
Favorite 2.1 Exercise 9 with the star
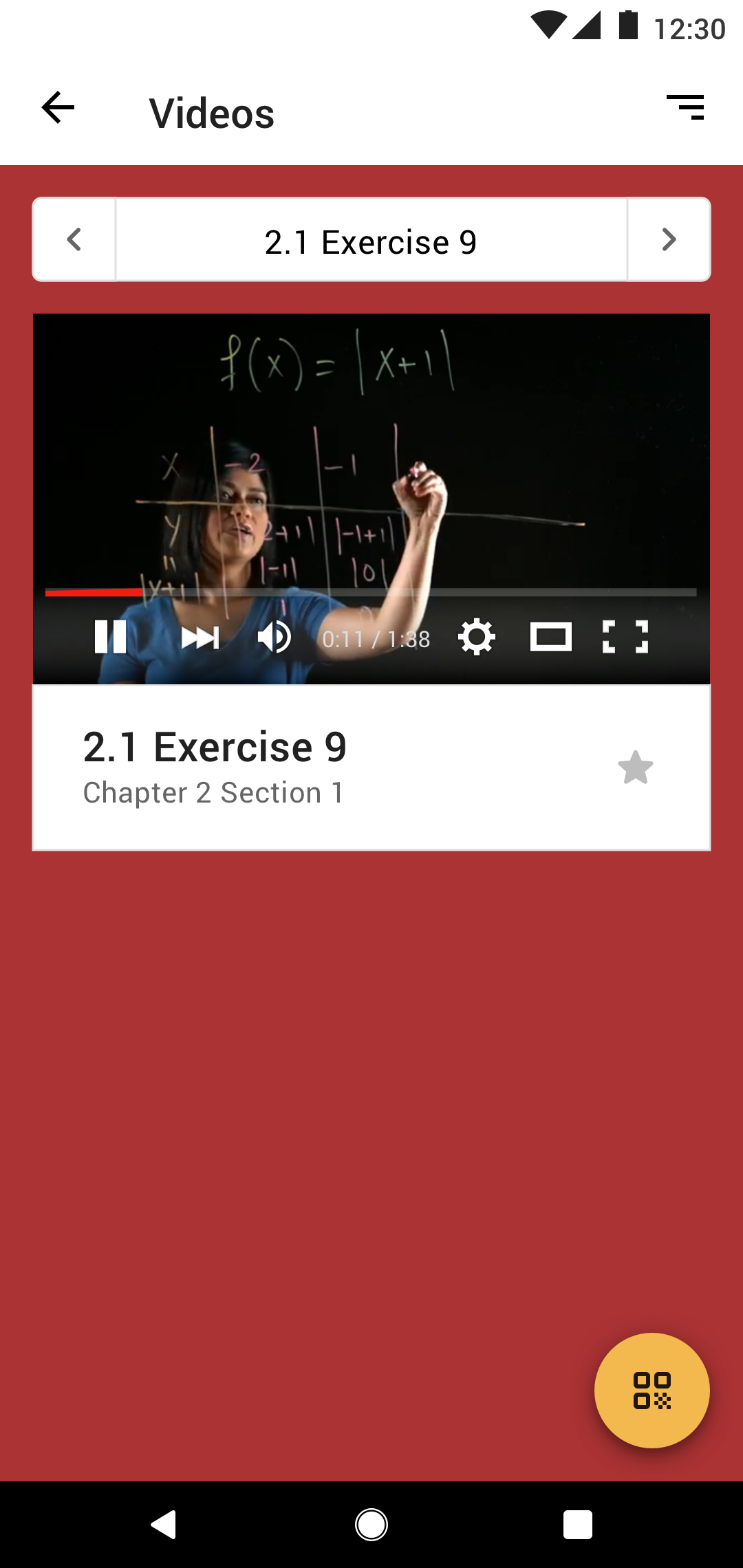click(636, 767)
